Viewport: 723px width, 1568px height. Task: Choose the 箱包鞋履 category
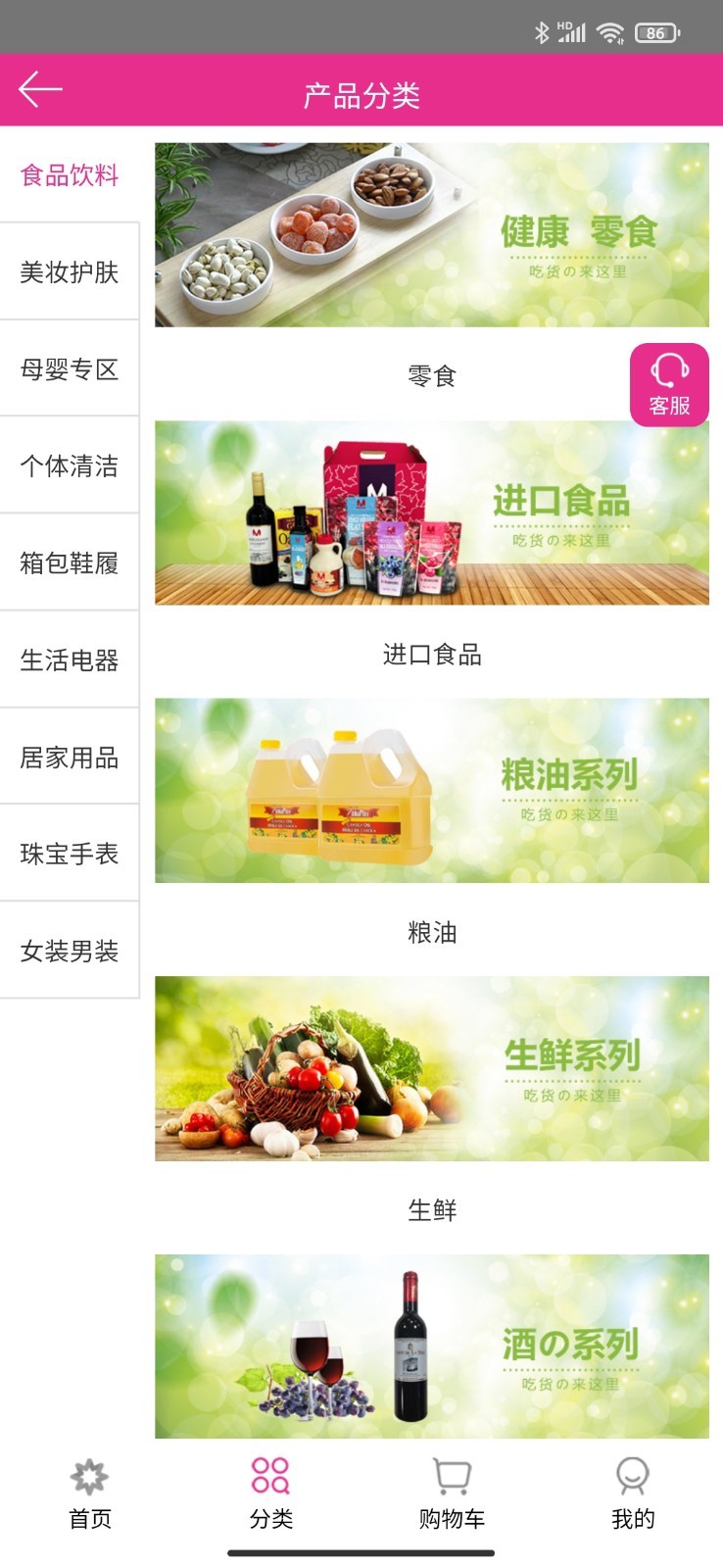click(x=69, y=563)
